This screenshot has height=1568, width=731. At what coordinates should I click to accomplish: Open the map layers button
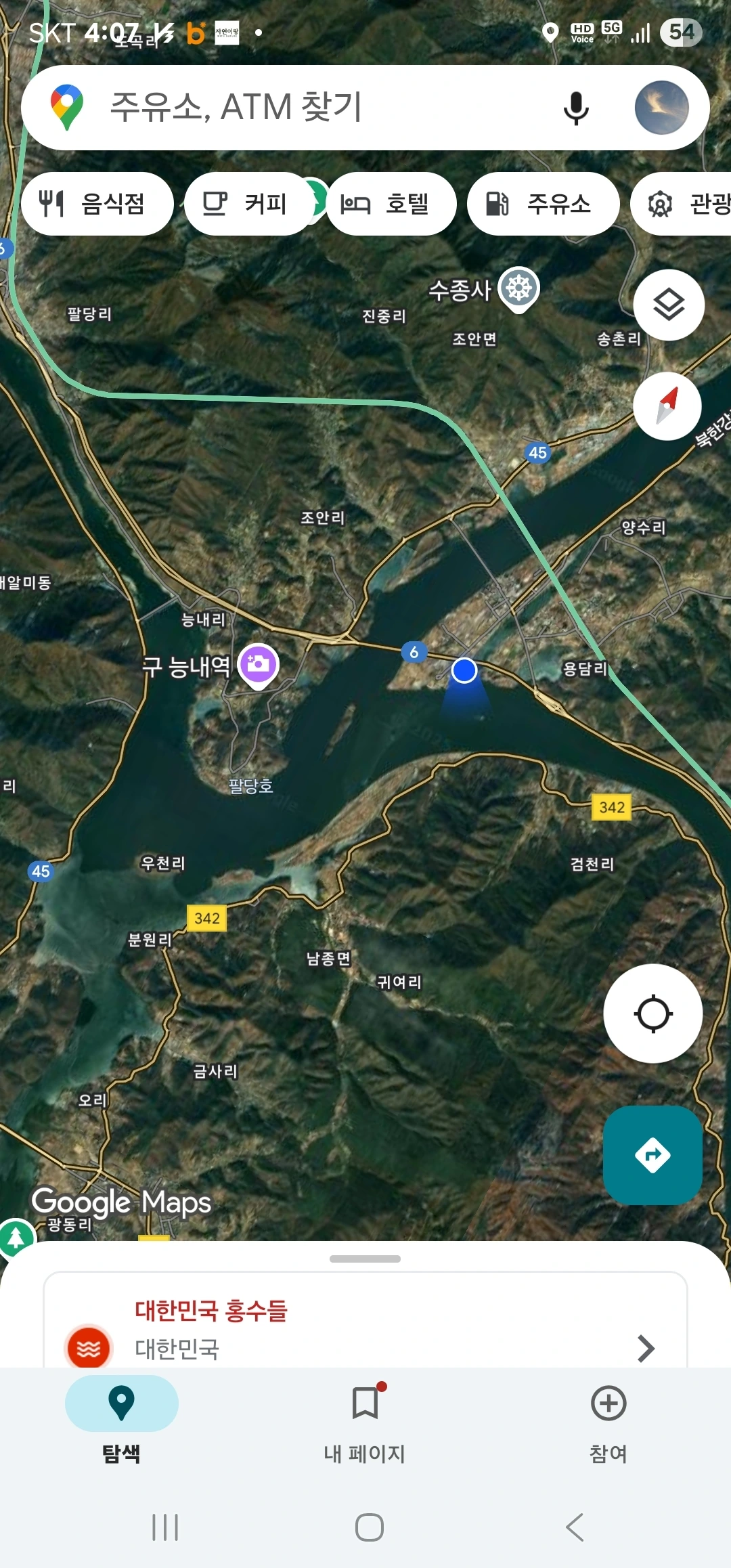pyautogui.click(x=669, y=305)
